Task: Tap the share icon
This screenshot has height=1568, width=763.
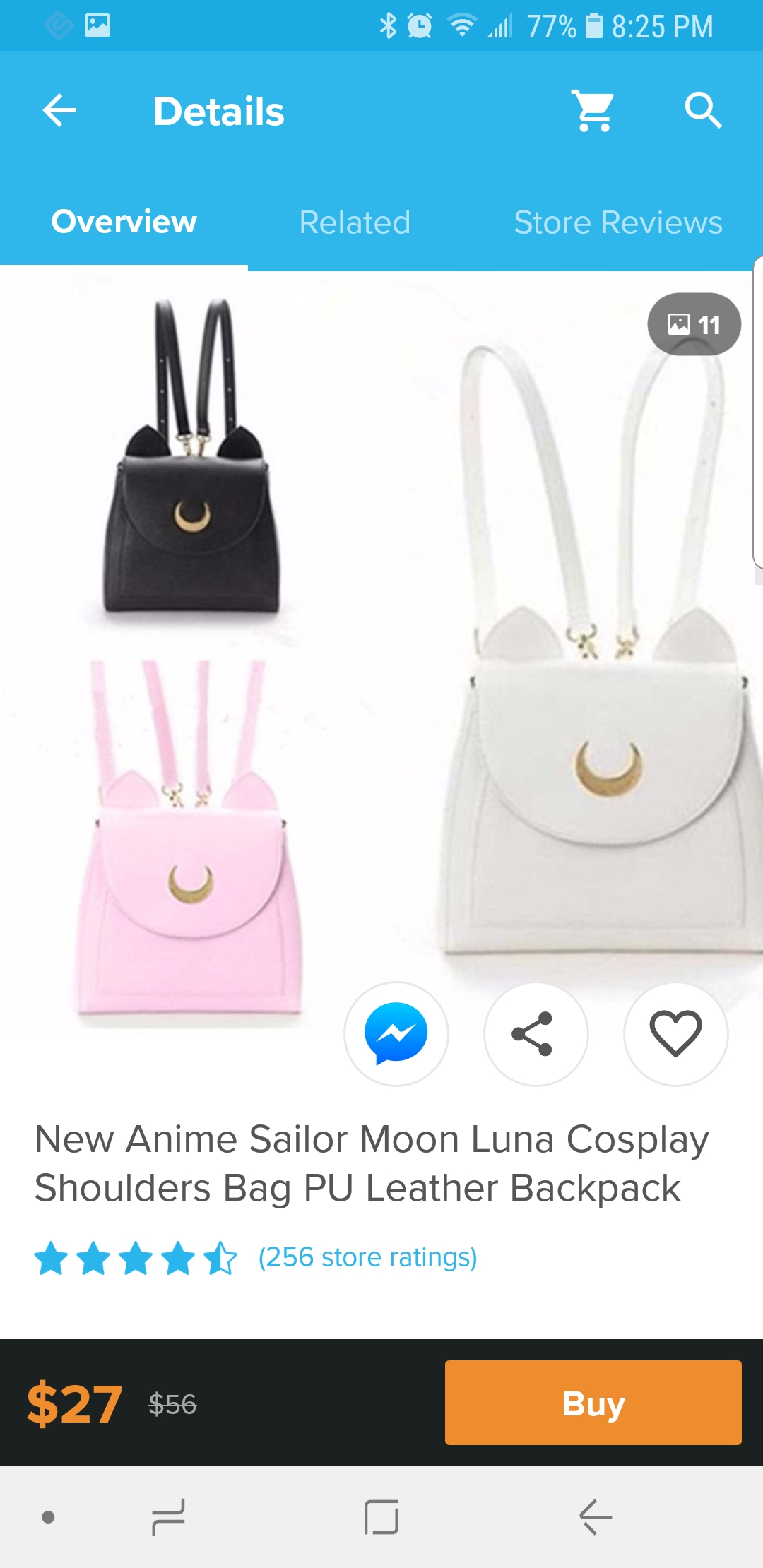Action: tap(536, 1034)
